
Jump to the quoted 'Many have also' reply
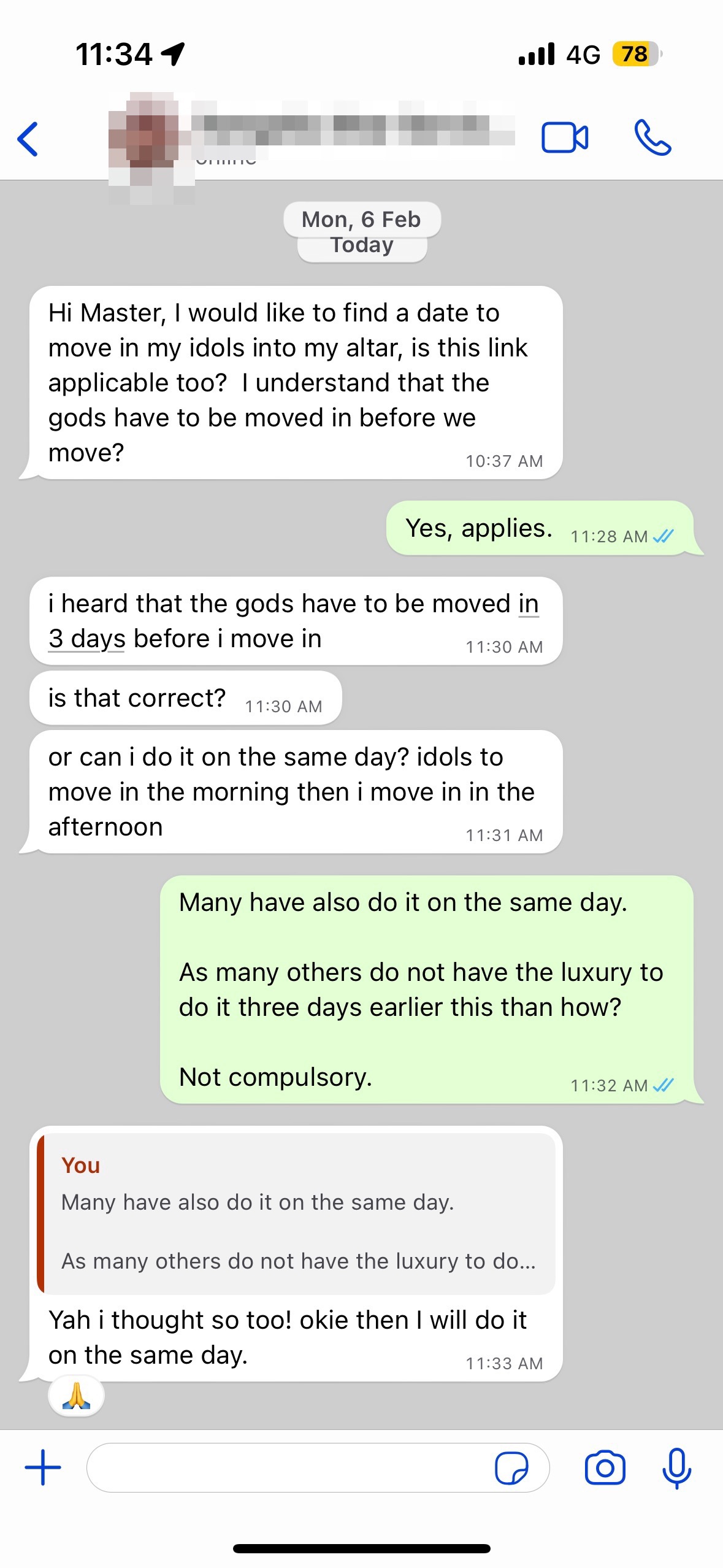[297, 1213]
